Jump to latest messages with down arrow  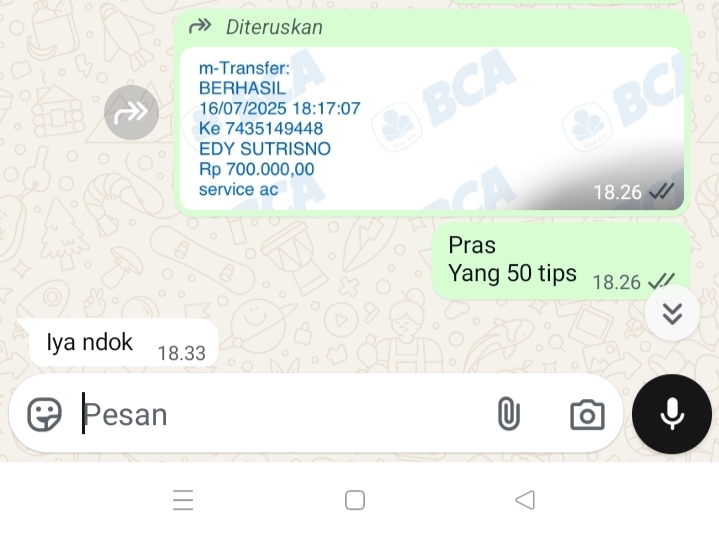coord(672,313)
